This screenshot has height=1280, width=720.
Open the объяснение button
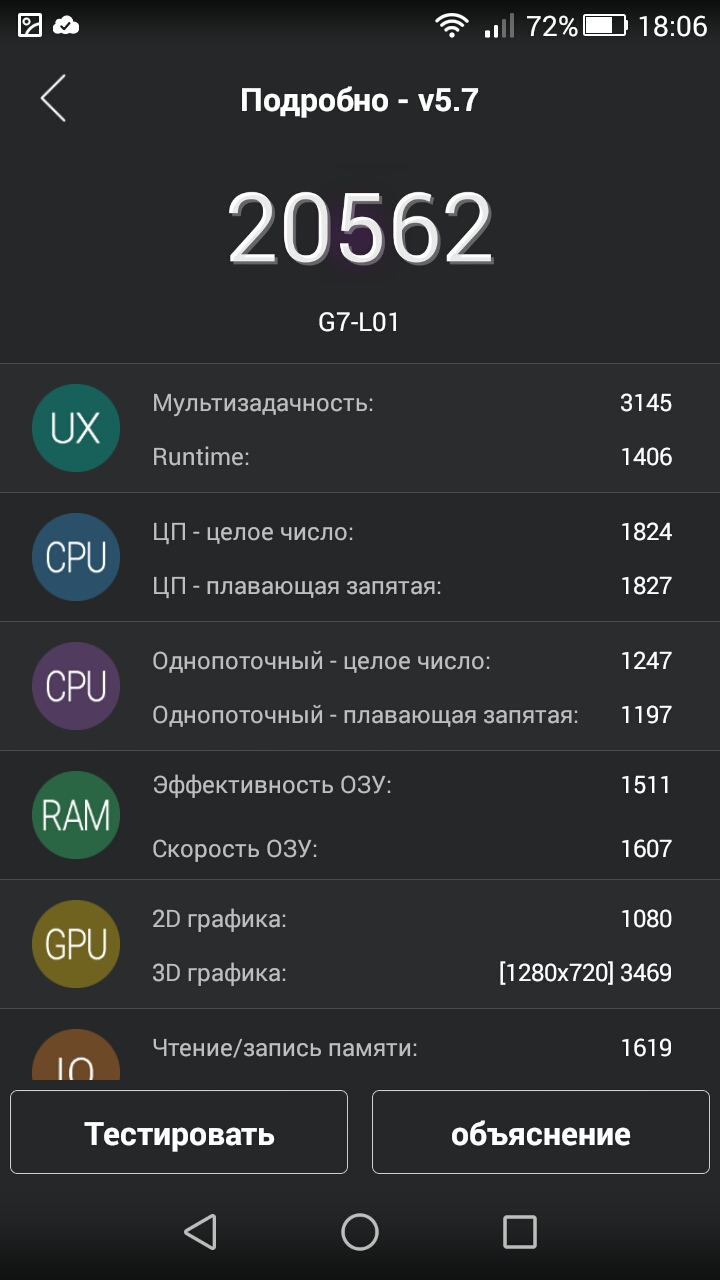pyautogui.click(x=541, y=1132)
